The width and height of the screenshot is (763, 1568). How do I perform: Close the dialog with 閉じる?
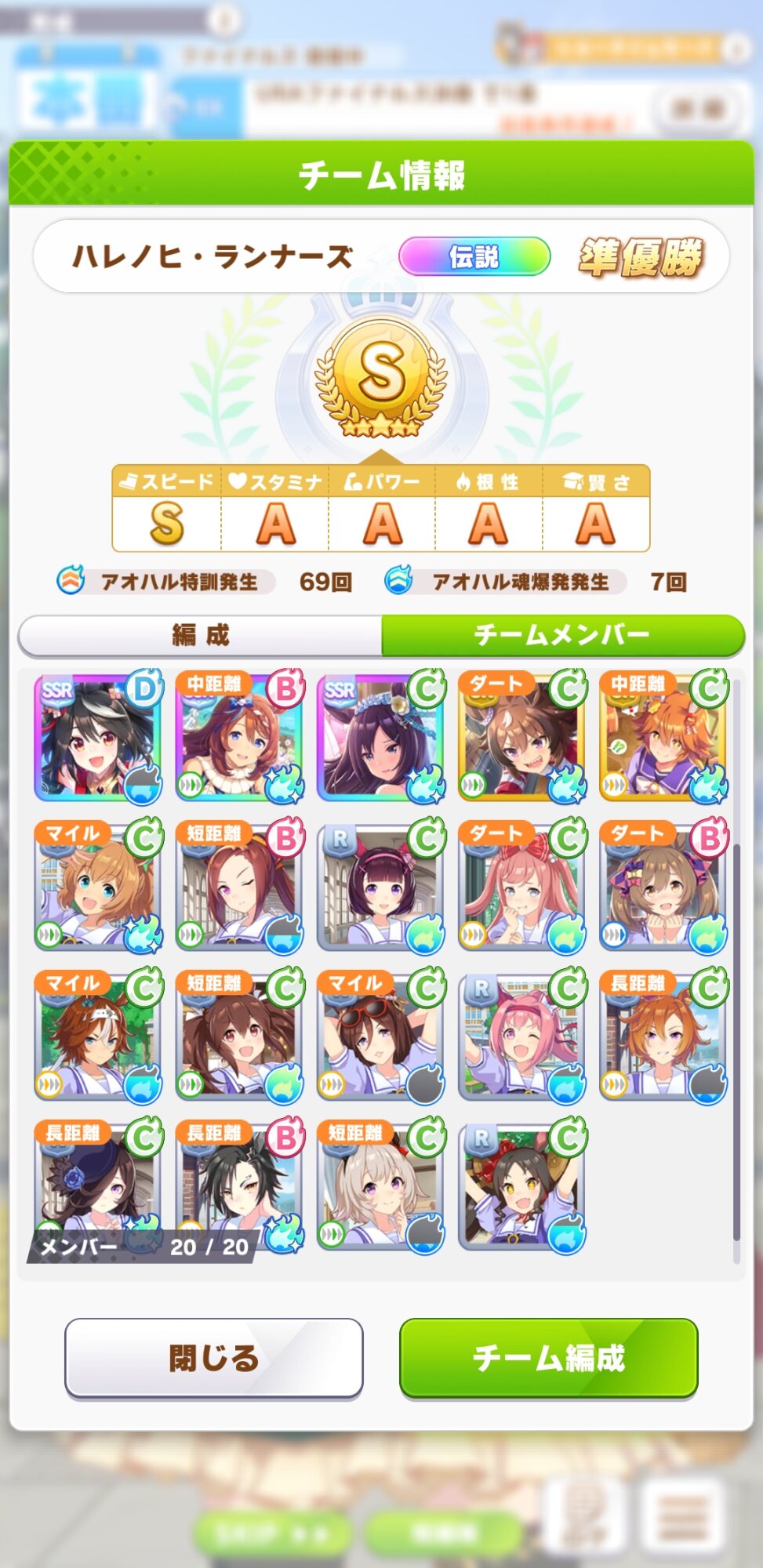[213, 1358]
